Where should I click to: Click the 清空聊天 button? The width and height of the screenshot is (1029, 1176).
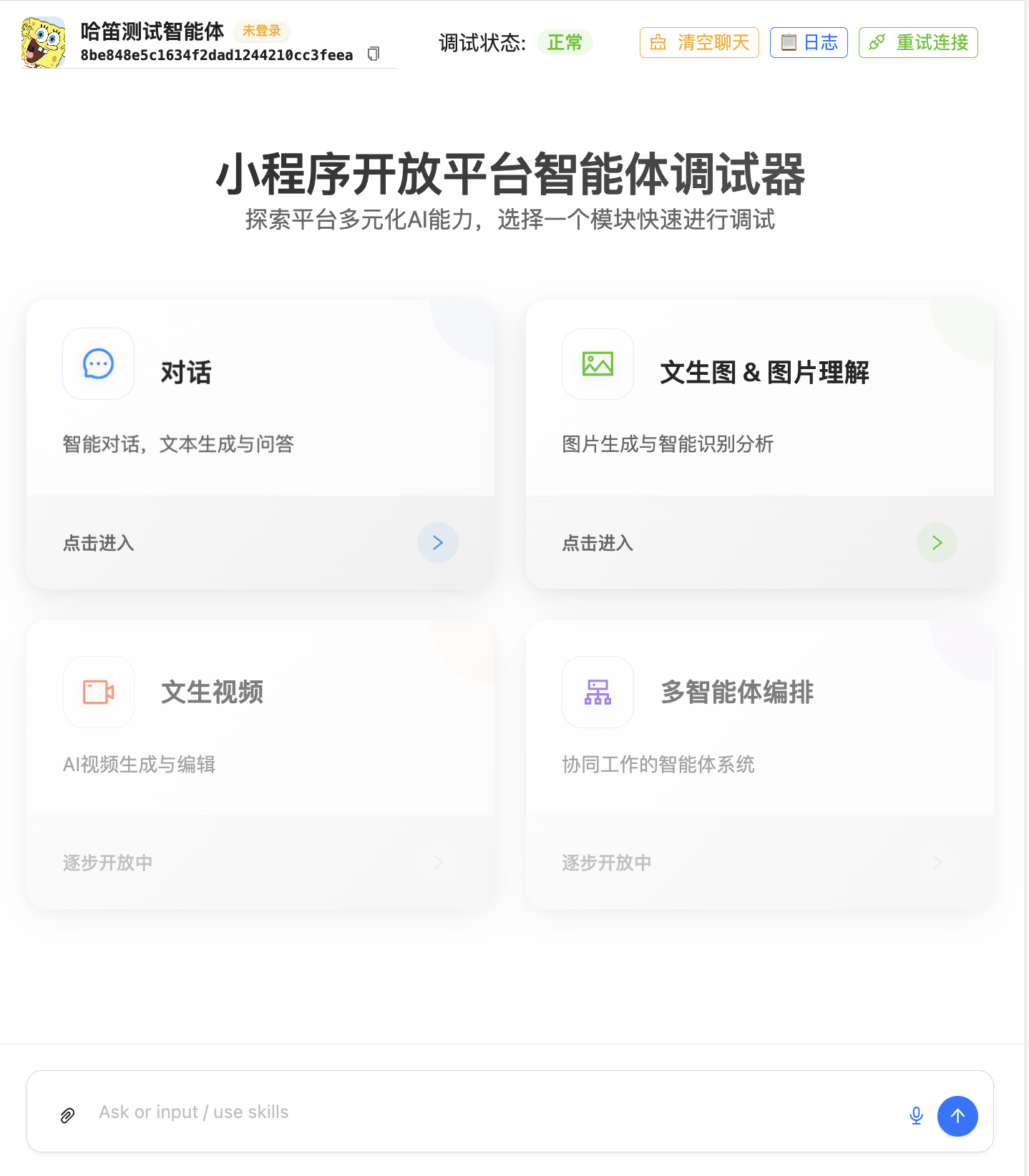(699, 42)
